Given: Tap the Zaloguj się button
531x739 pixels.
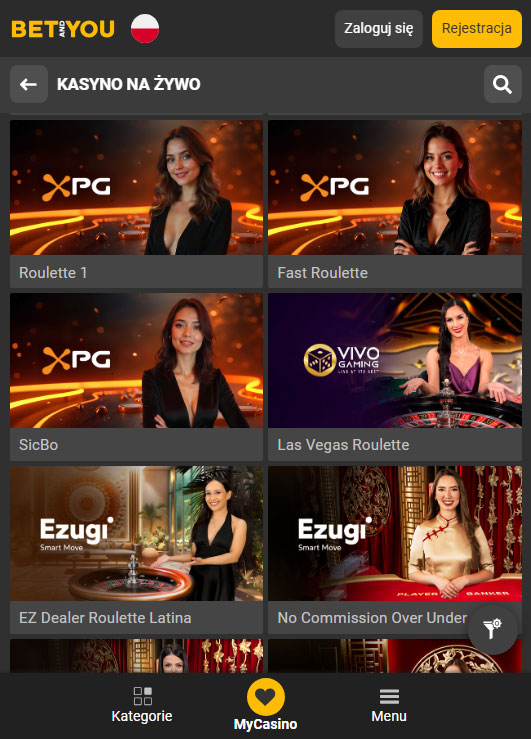Looking at the screenshot, I should 379,29.
